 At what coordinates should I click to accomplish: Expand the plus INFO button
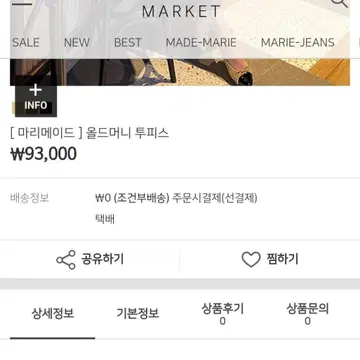point(36,98)
